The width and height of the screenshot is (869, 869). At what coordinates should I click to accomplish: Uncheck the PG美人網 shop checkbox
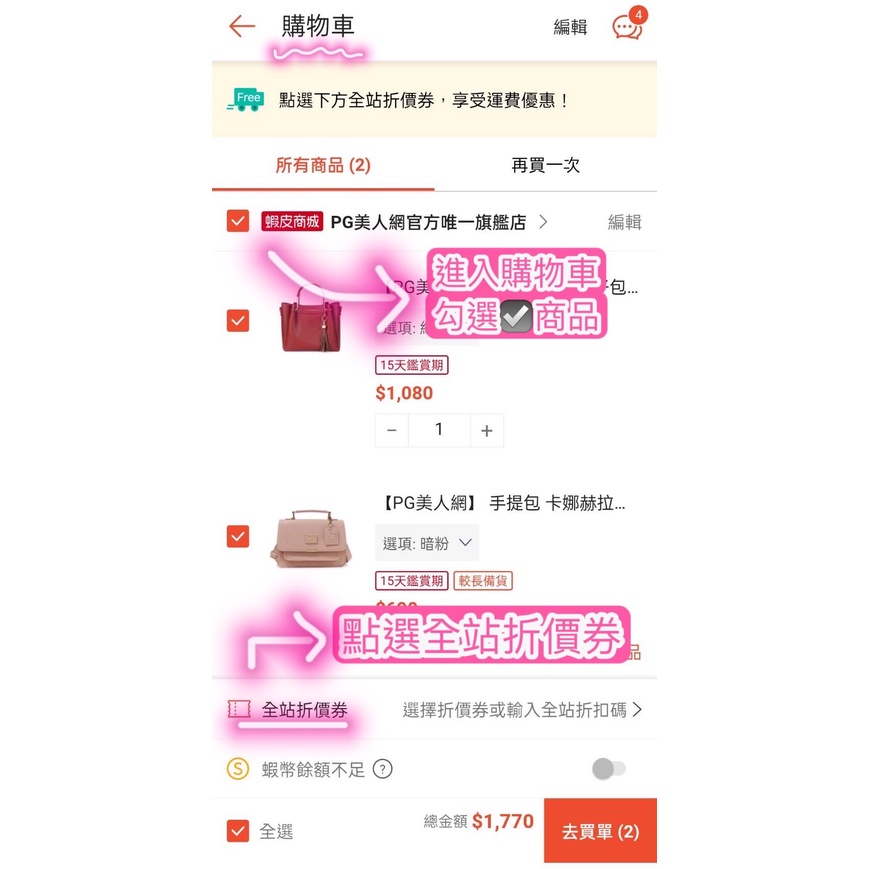(238, 221)
